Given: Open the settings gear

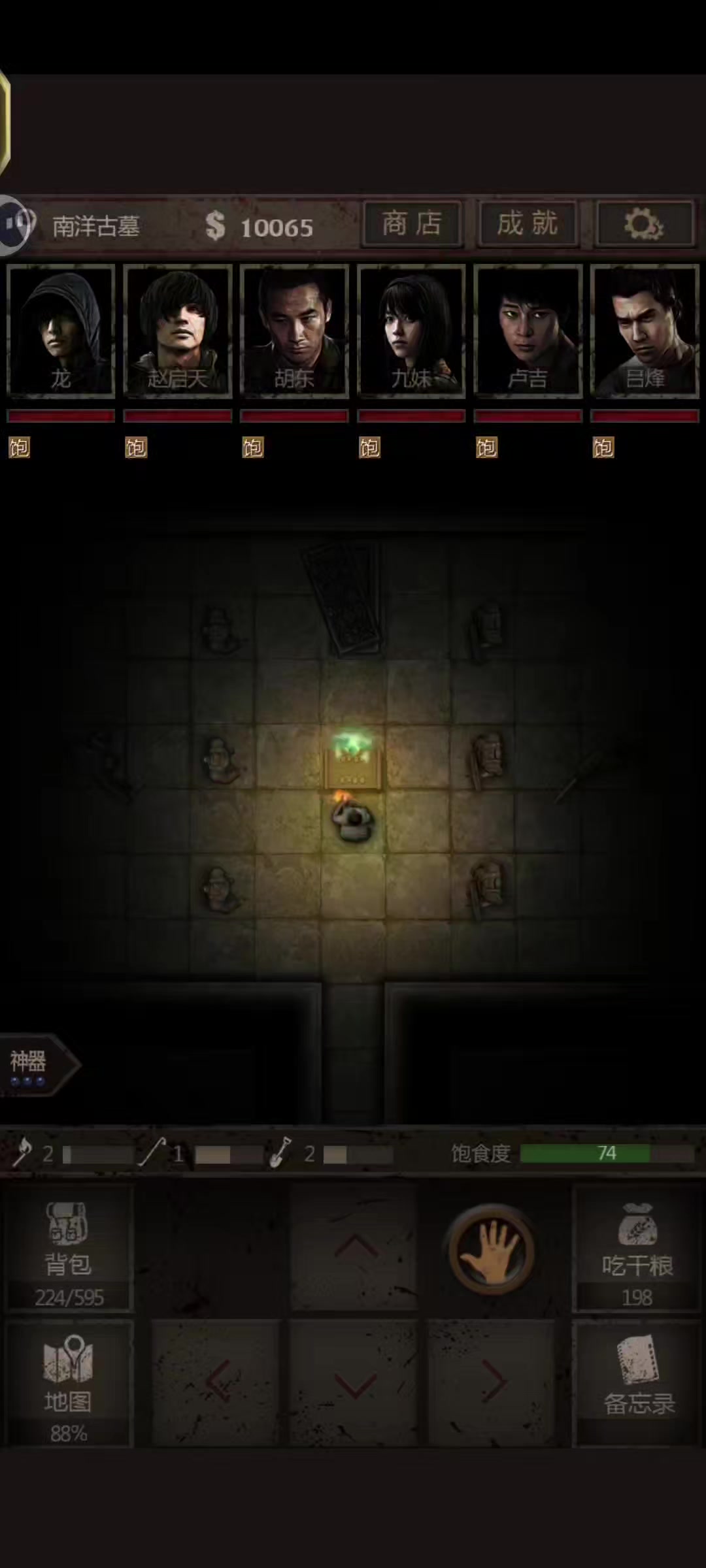Looking at the screenshot, I should point(644,224).
